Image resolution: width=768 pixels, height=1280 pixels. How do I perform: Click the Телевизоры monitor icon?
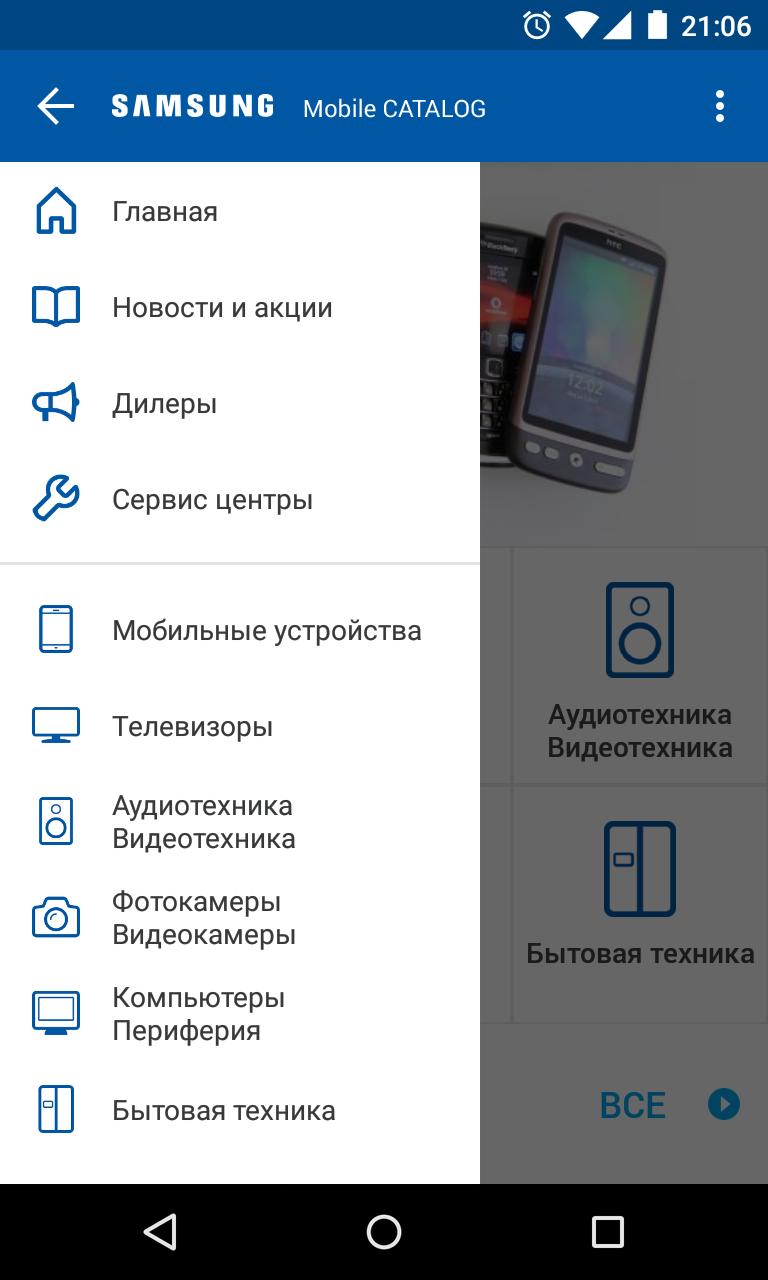(56, 725)
